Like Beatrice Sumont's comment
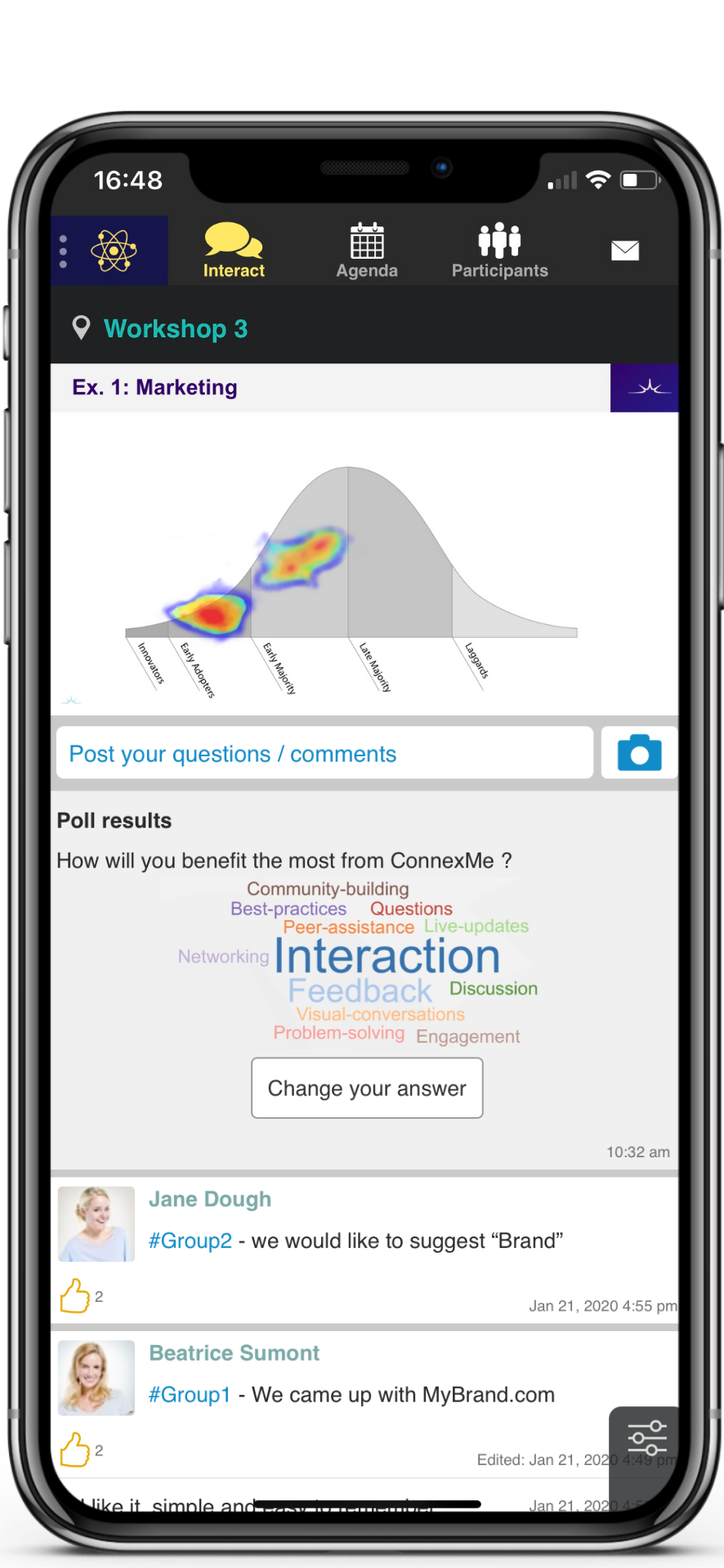This screenshot has height=1568, width=724. pos(74,1450)
